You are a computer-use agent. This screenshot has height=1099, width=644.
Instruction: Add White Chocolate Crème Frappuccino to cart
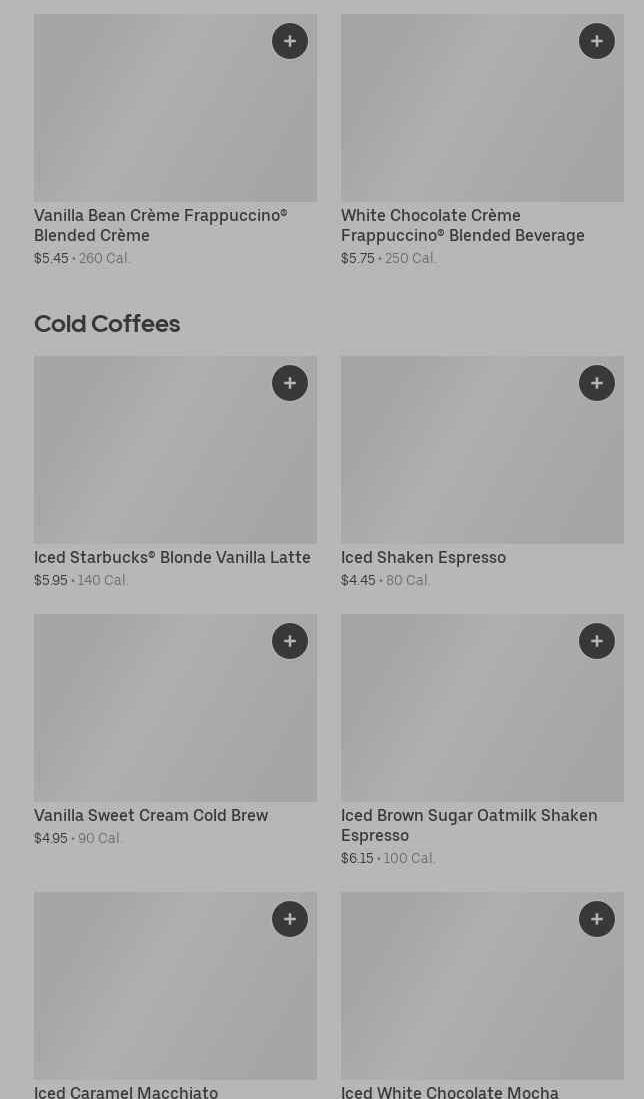pos(597,41)
